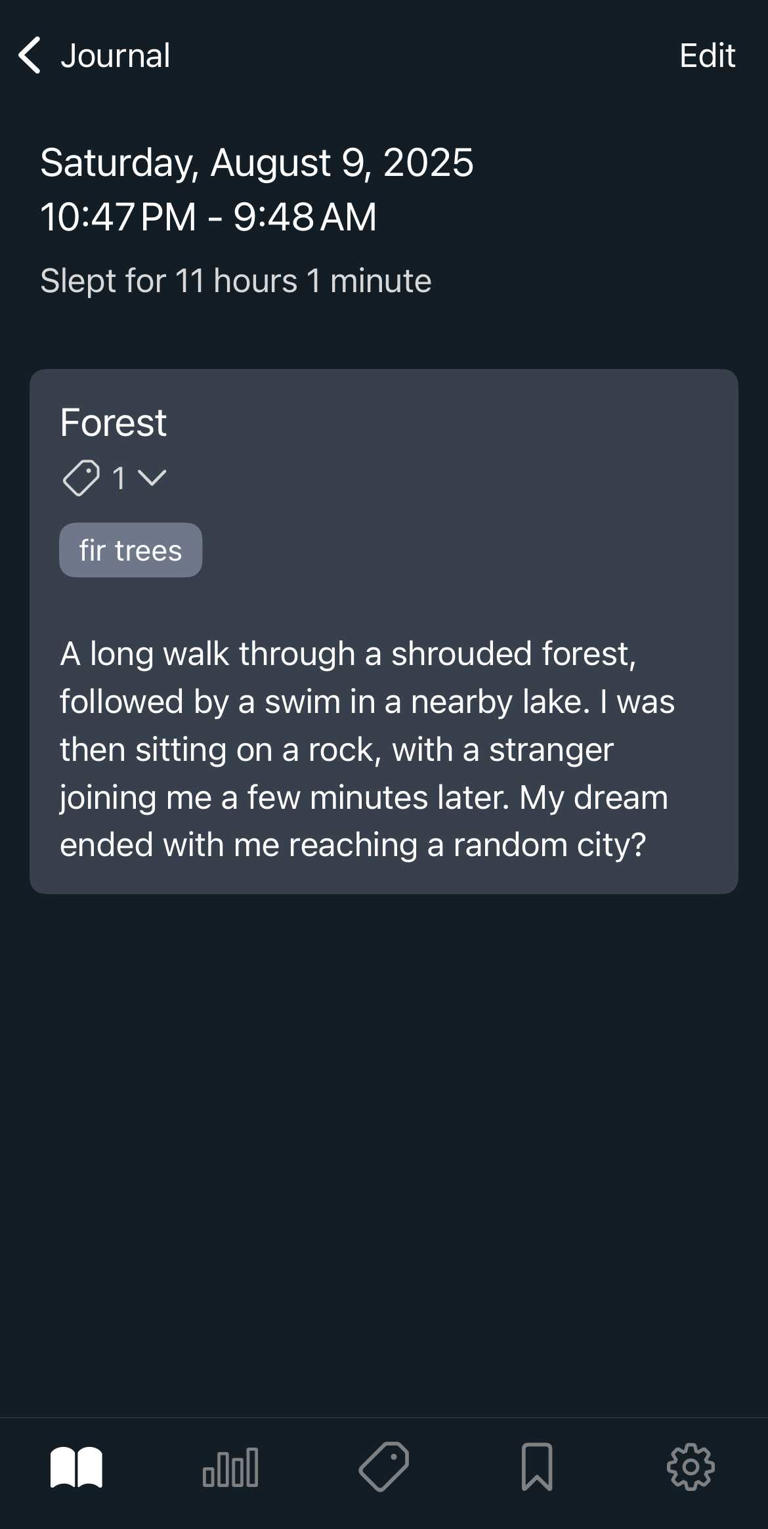The image size is (768, 1529).
Task: Switch to the journal book tab
Action: tap(77, 1468)
